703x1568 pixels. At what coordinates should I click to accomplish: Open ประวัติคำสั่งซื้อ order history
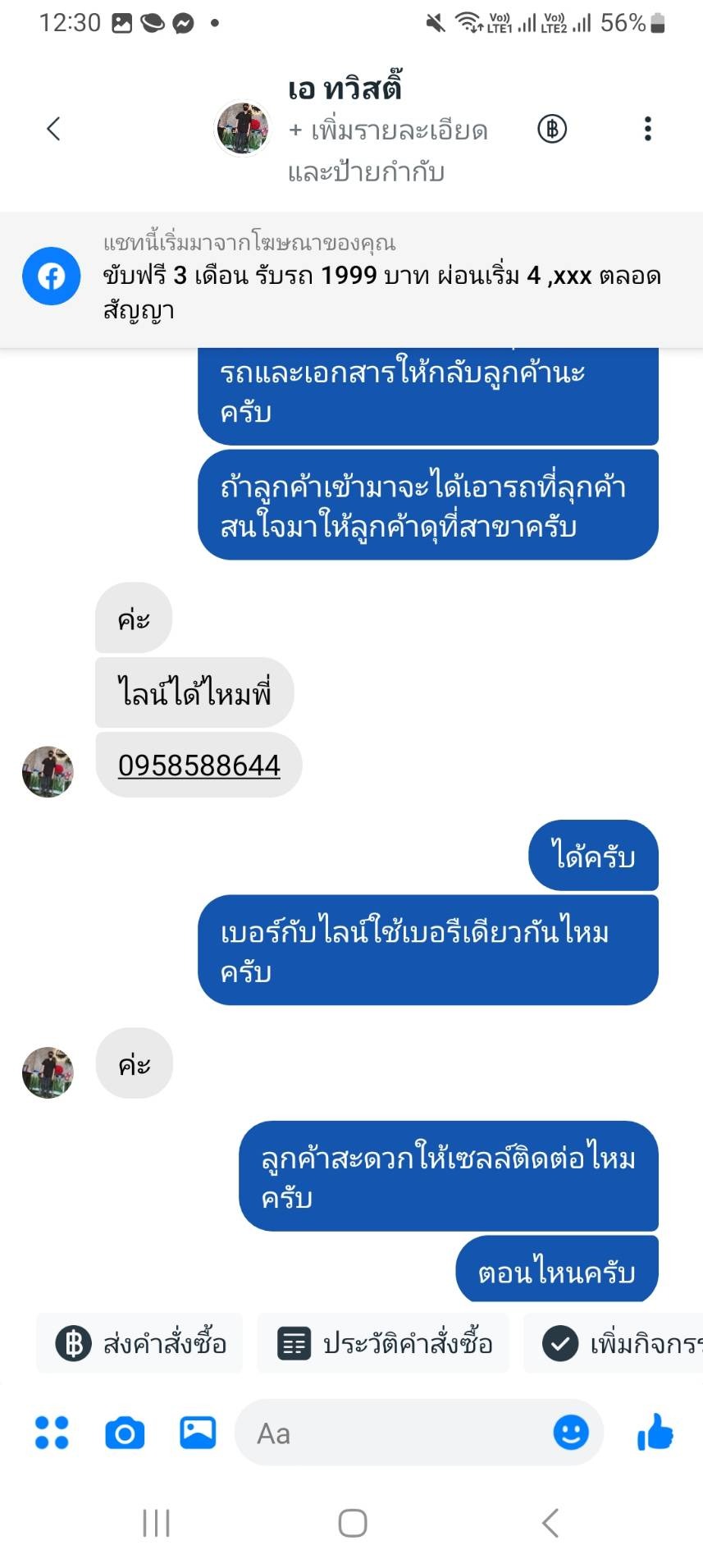click(x=384, y=1343)
